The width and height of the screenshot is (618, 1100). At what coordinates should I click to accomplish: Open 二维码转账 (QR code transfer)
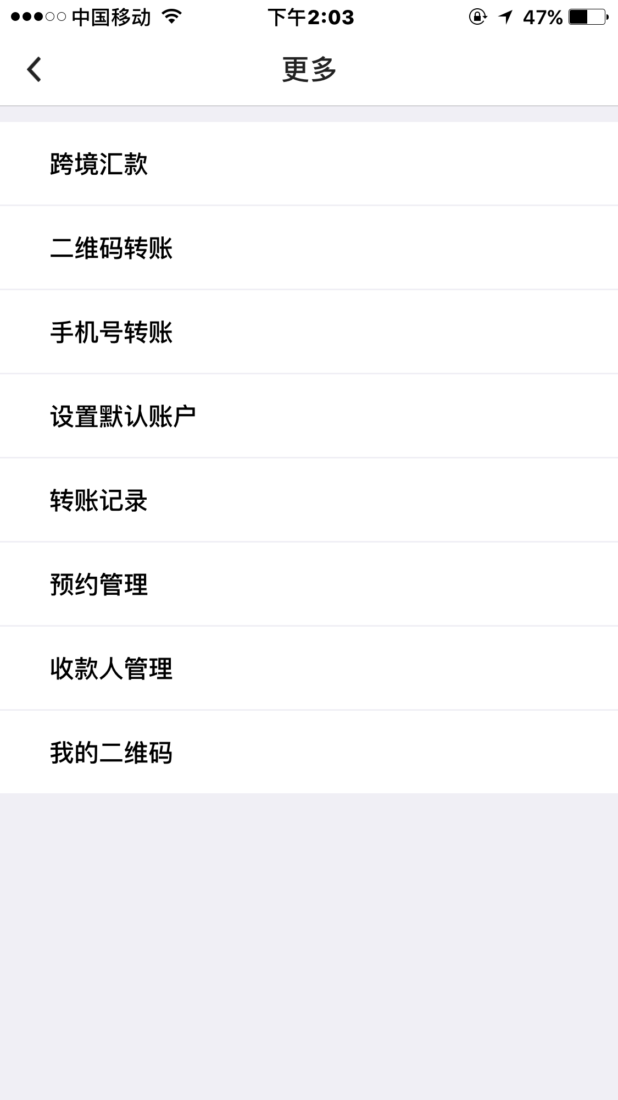tap(309, 248)
